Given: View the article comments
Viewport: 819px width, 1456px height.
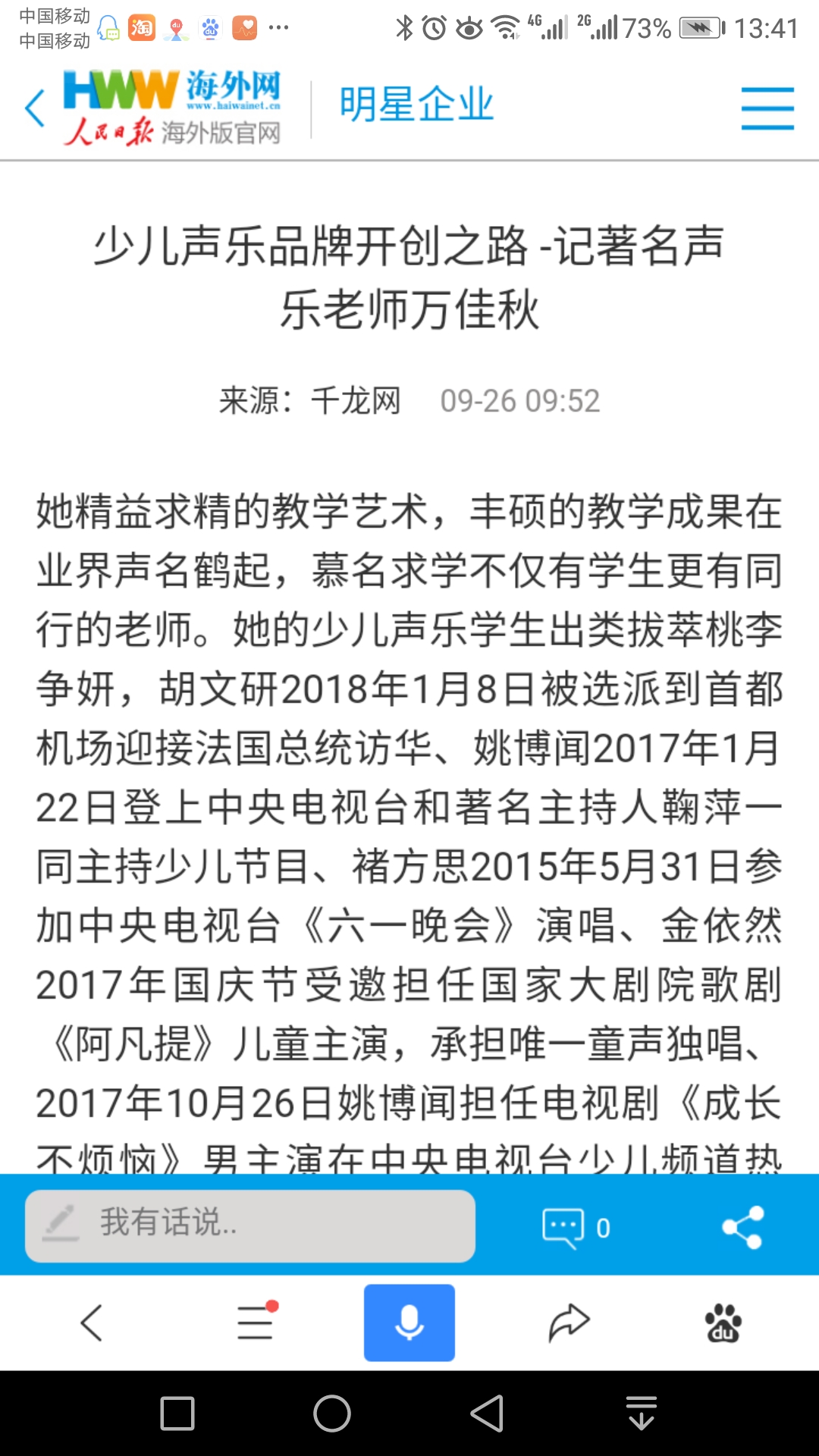Looking at the screenshot, I should pyautogui.click(x=576, y=1227).
